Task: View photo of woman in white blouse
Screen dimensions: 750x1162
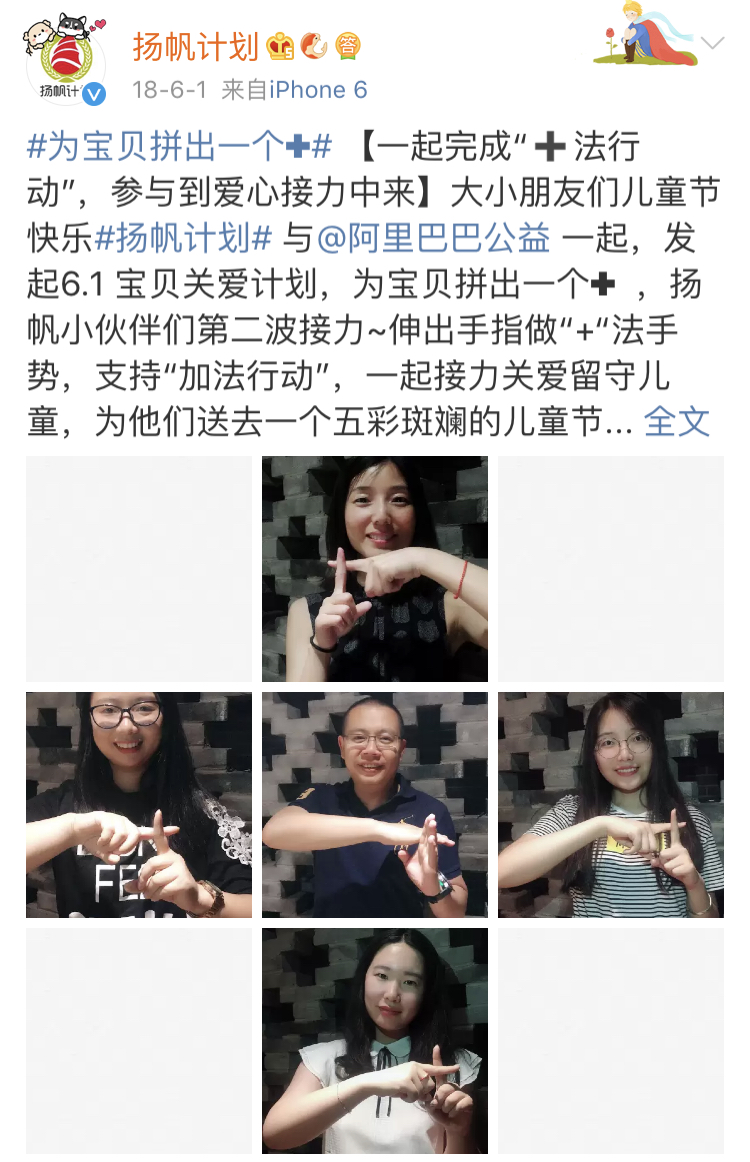Action: point(375,1040)
